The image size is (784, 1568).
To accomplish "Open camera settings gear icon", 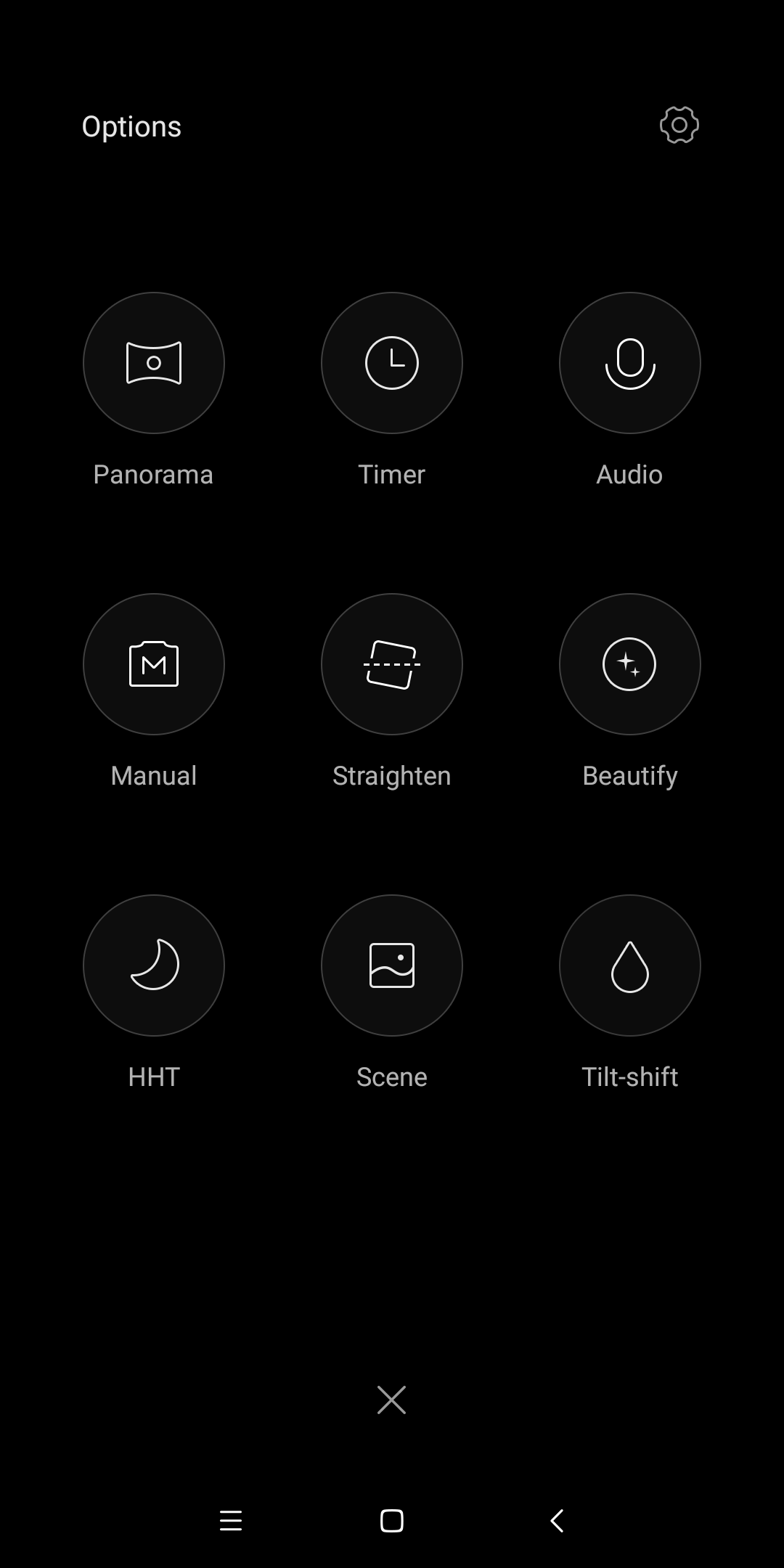I will 679,126.
